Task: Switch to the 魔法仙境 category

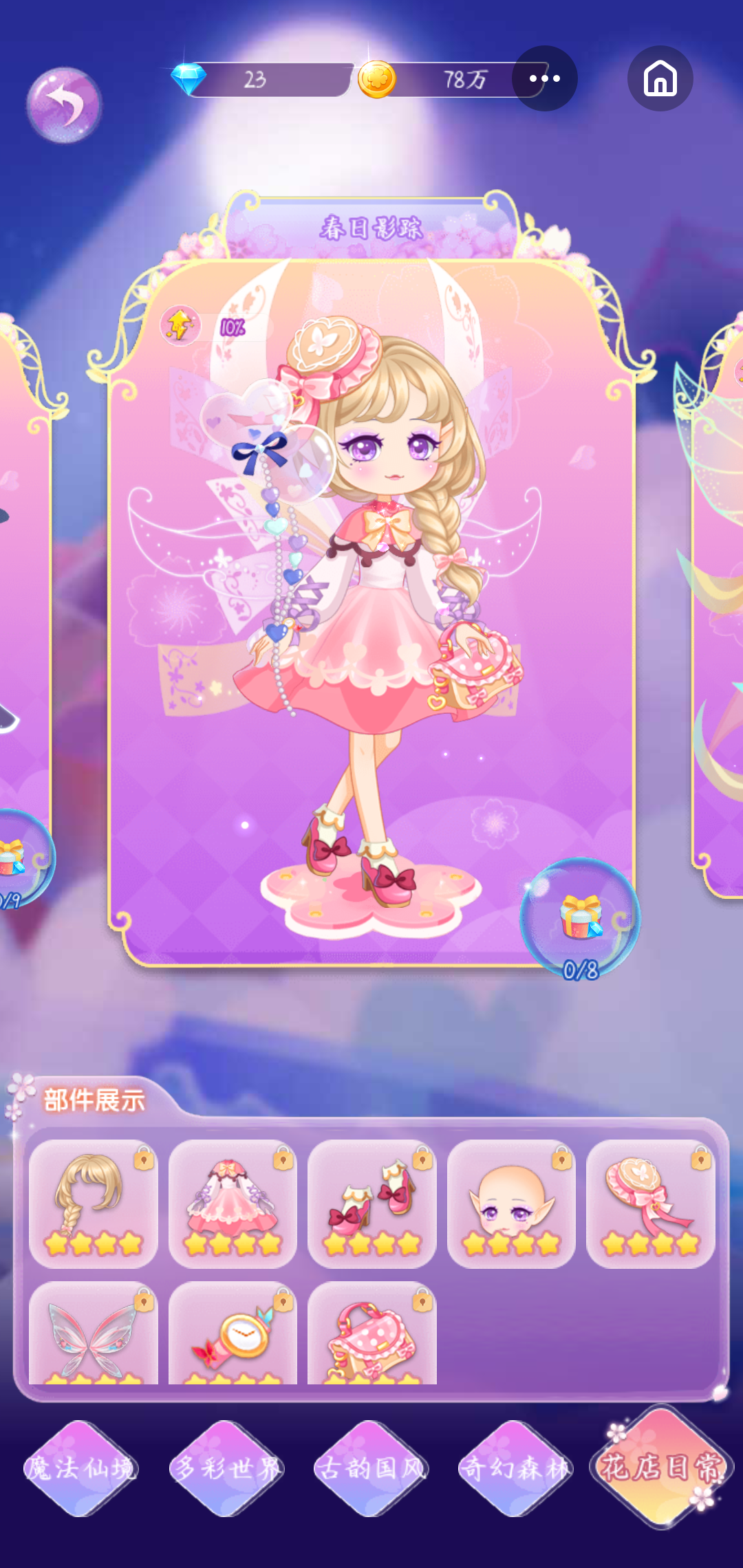Action: 81,1468
